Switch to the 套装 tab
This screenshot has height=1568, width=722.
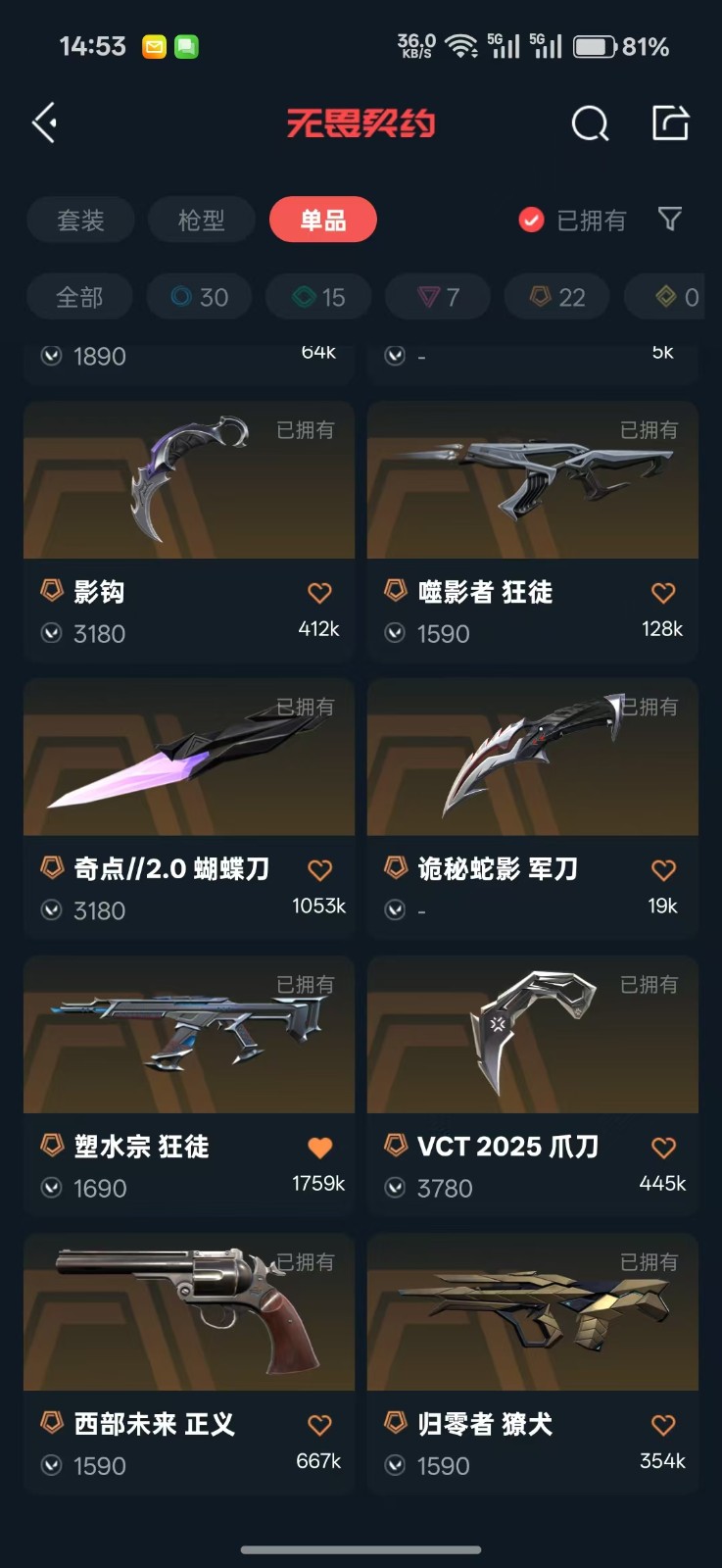point(80,220)
